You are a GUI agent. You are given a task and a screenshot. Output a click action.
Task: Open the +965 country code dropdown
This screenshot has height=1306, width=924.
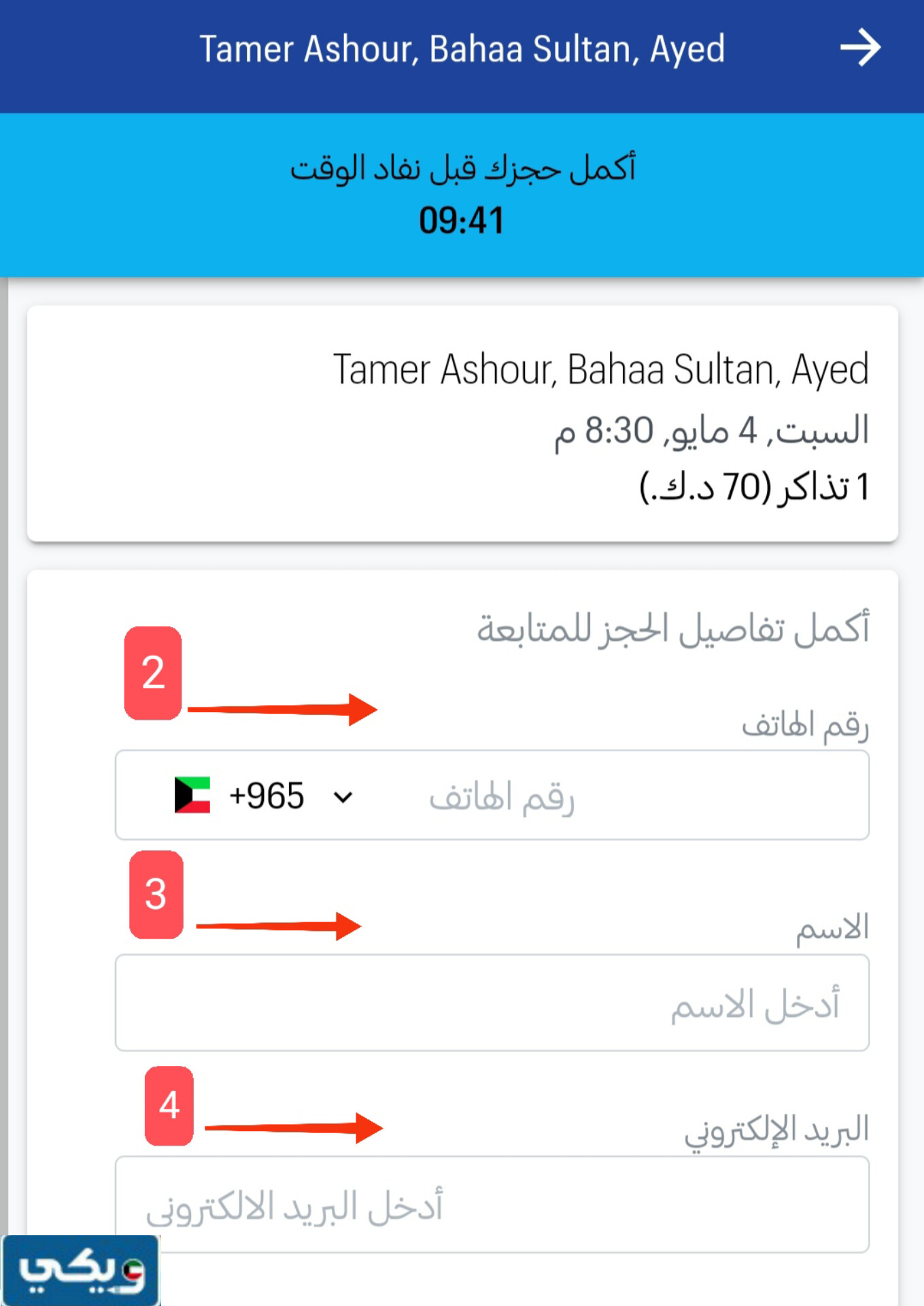tap(269, 794)
